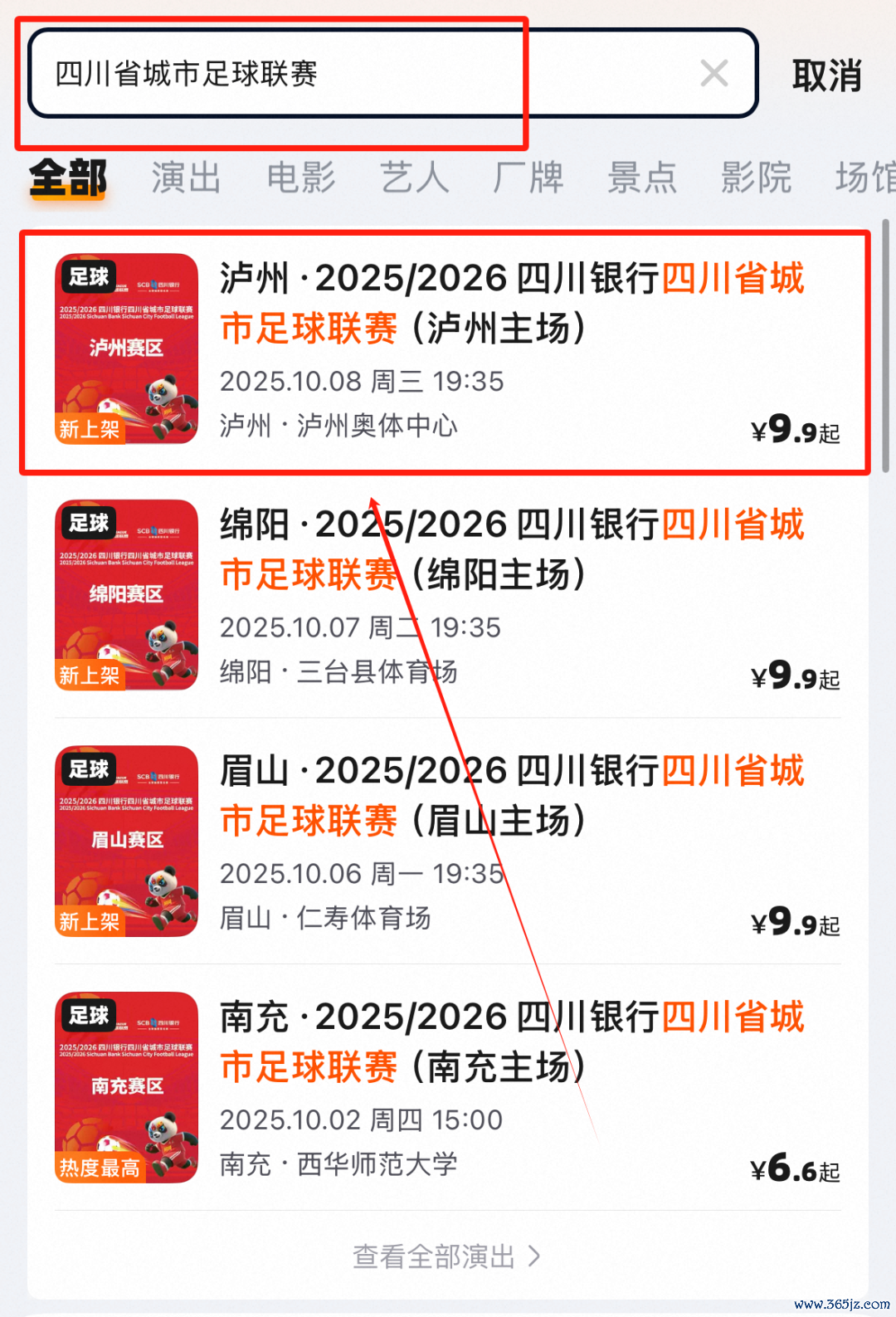896x1317 pixels.
Task: Switch to the 演出 tab
Action: point(186,178)
